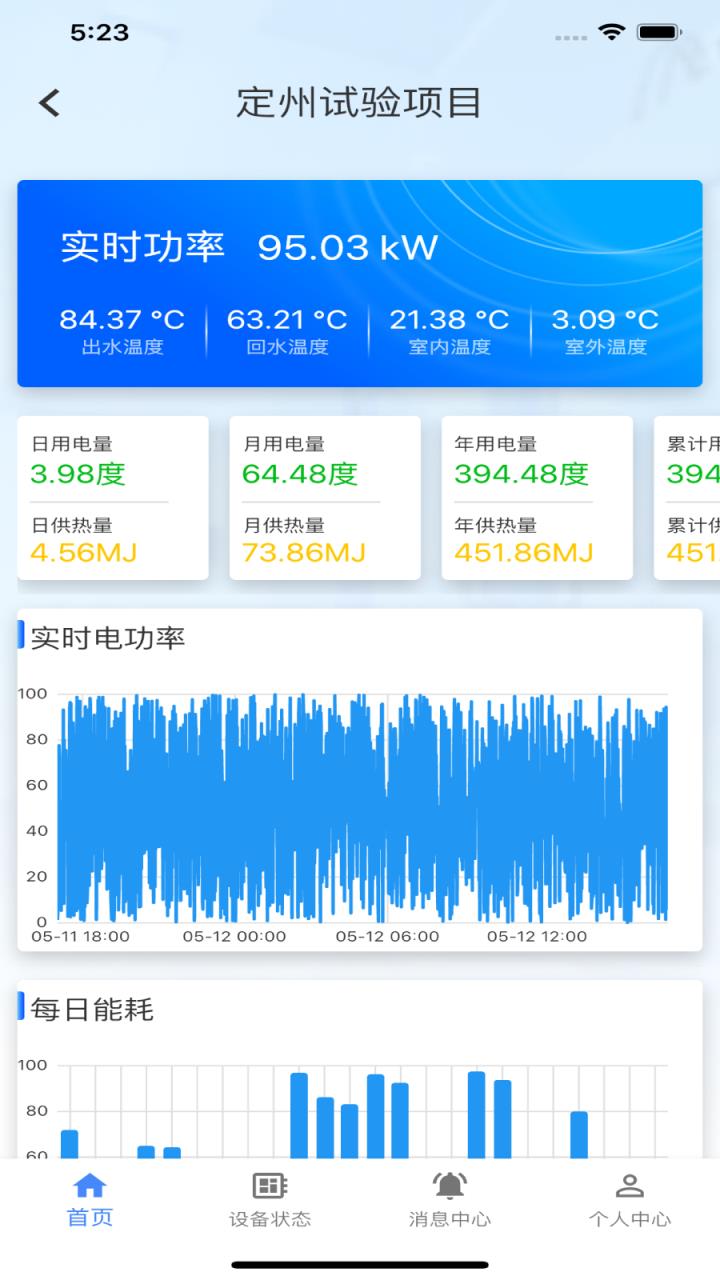Image resolution: width=720 pixels, height=1280 pixels.
Task: Tap the back arrow at top left
Action: [x=47, y=102]
